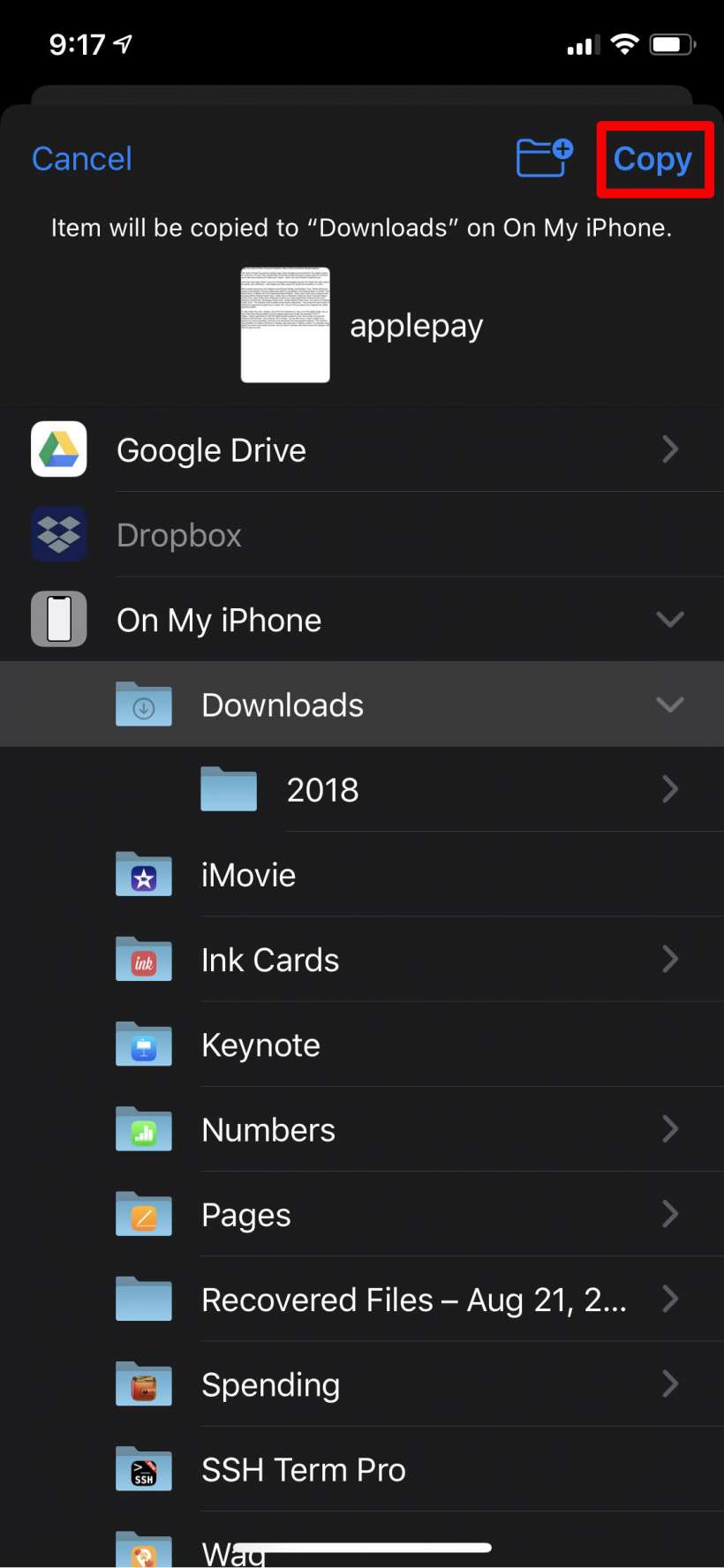Collapse the On My iPhone section
This screenshot has height=1568, width=724.
pyautogui.click(x=670, y=620)
